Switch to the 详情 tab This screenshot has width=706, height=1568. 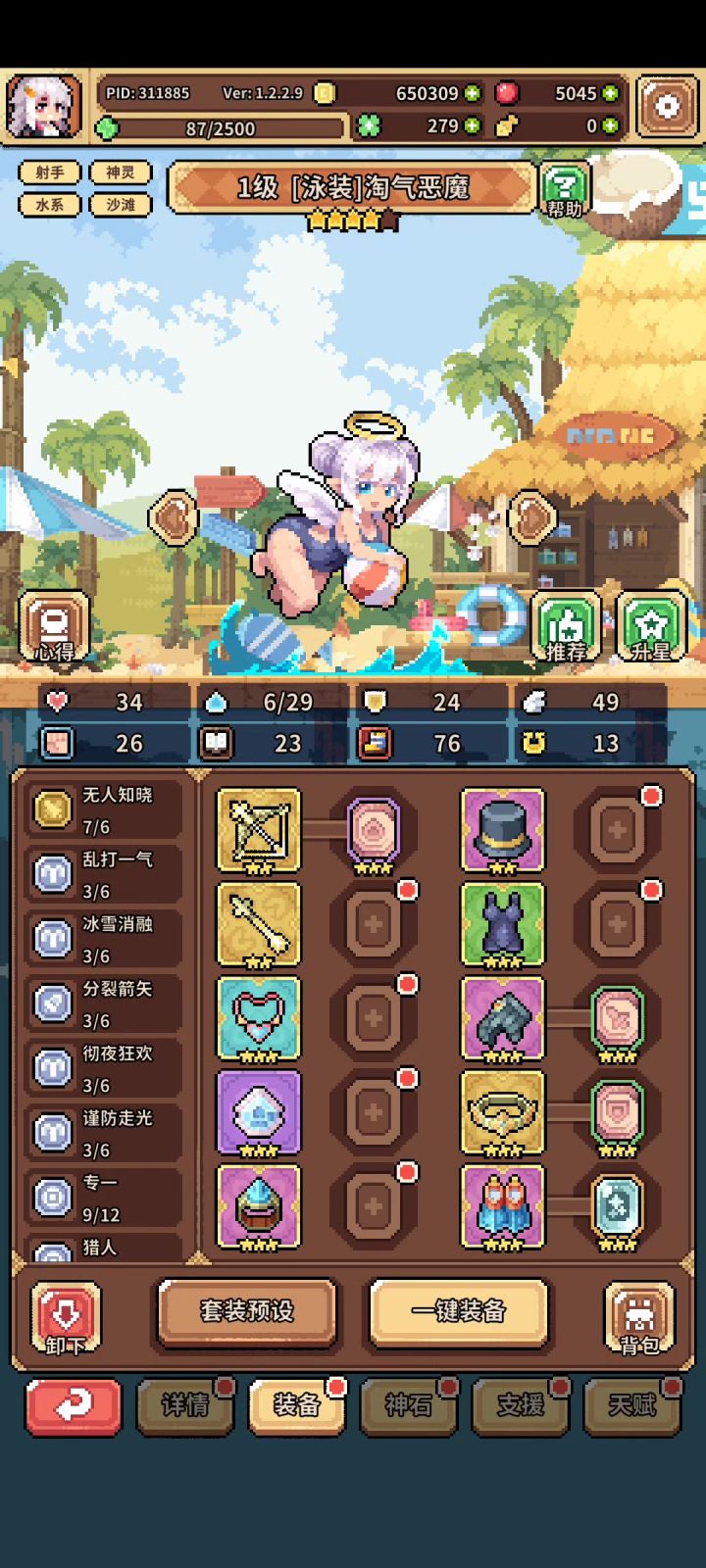tap(185, 1405)
